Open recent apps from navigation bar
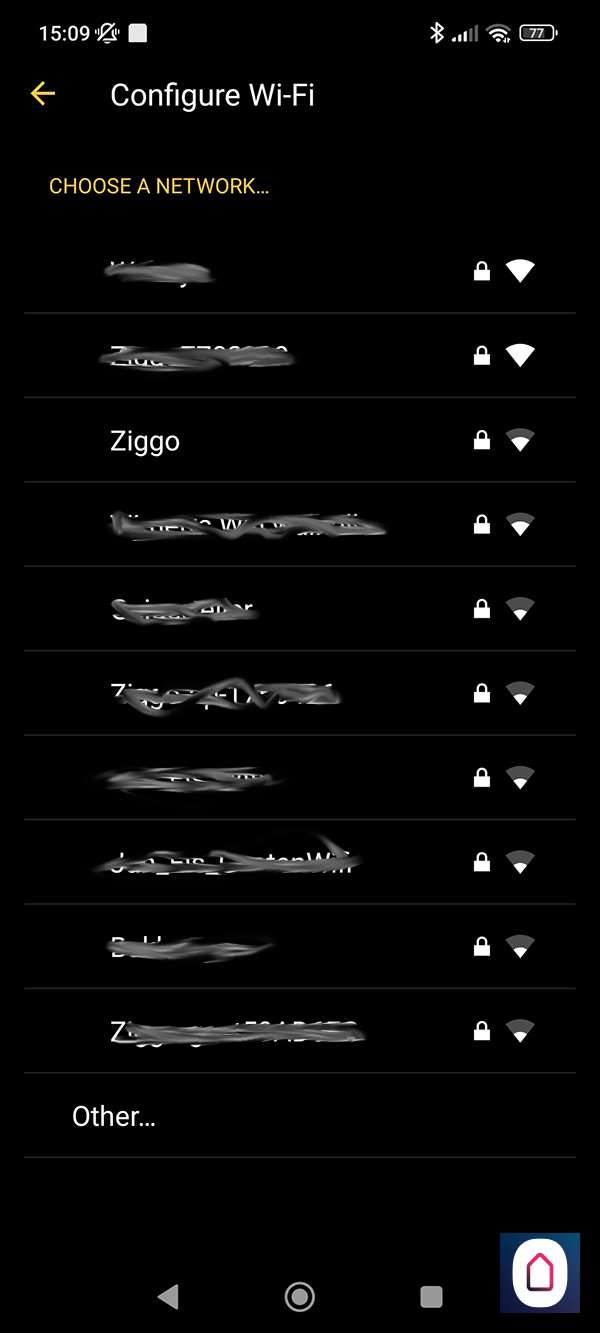600x1333 pixels. tap(431, 1296)
